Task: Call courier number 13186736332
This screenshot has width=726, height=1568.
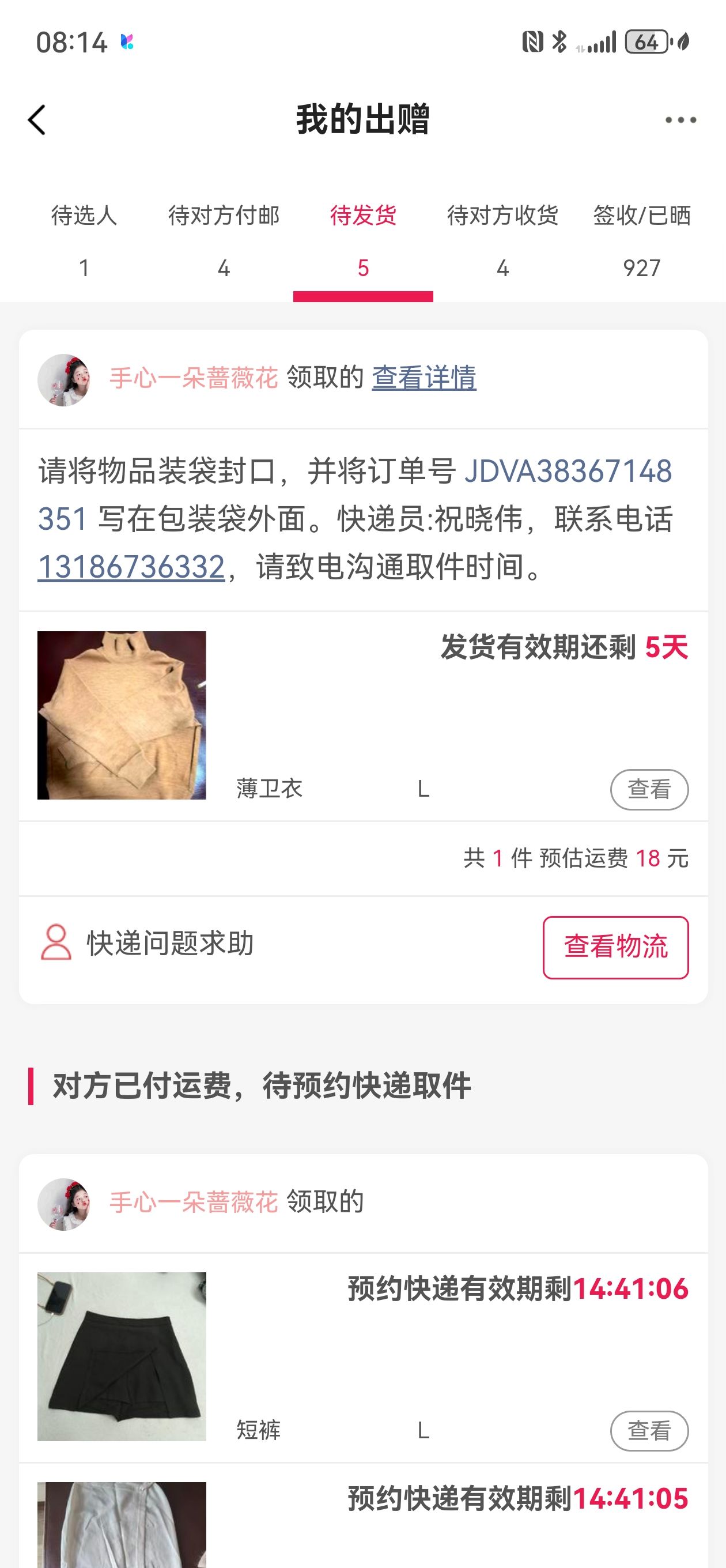Action: [x=131, y=567]
